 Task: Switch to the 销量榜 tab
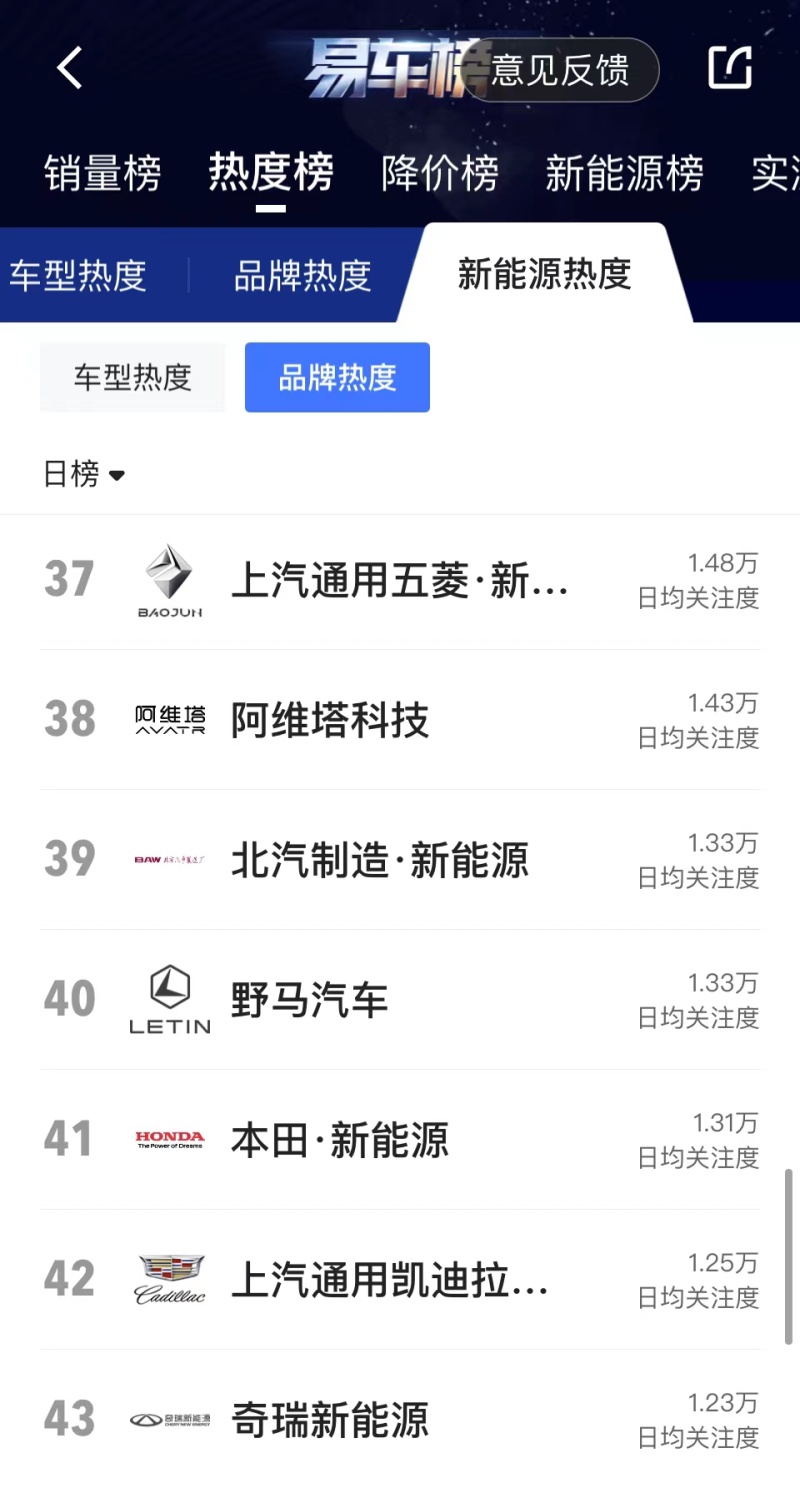tap(103, 172)
